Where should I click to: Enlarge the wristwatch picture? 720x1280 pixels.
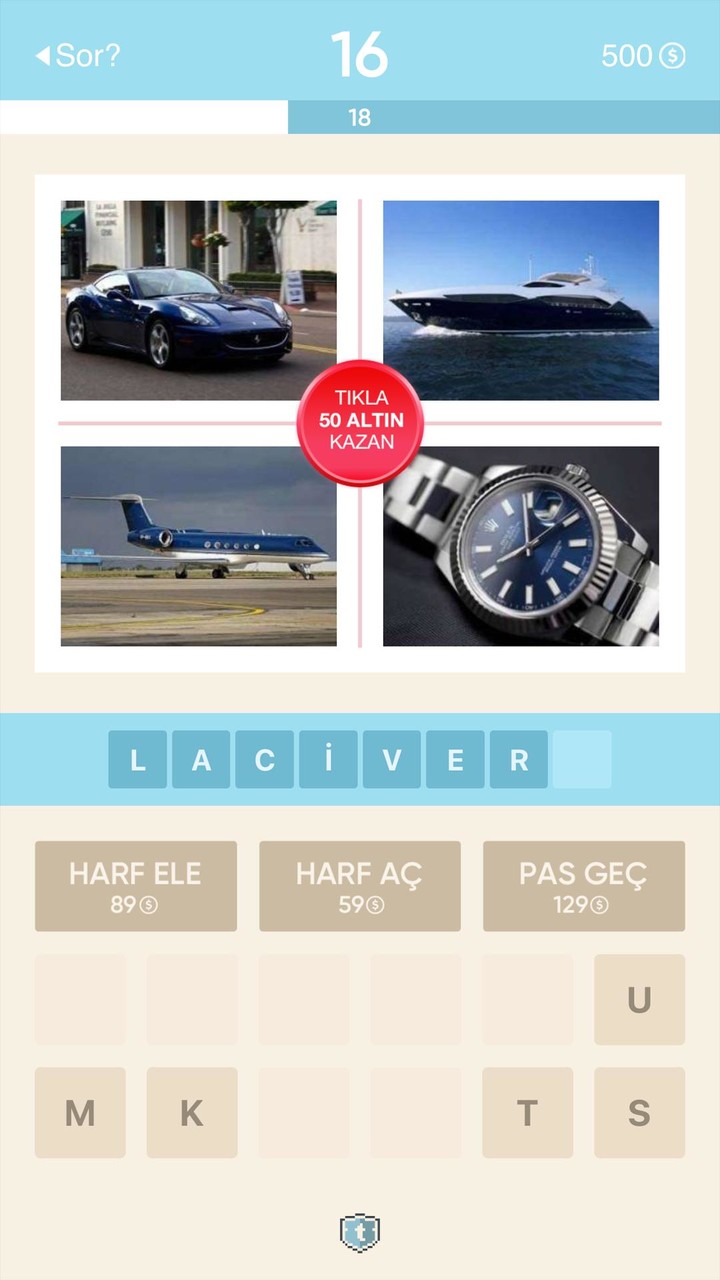[520, 546]
